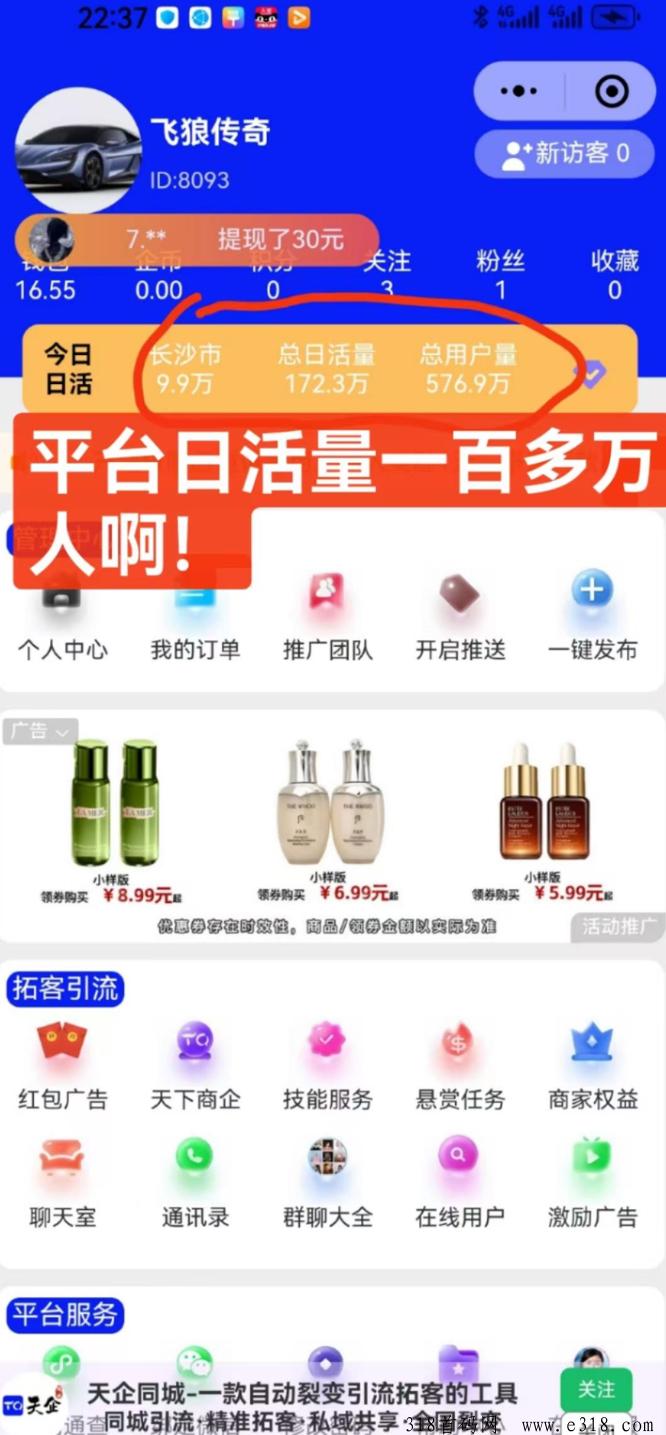The width and height of the screenshot is (666, 1435).
Task: Close the mini-program with the circle button
Action: [x=611, y=92]
